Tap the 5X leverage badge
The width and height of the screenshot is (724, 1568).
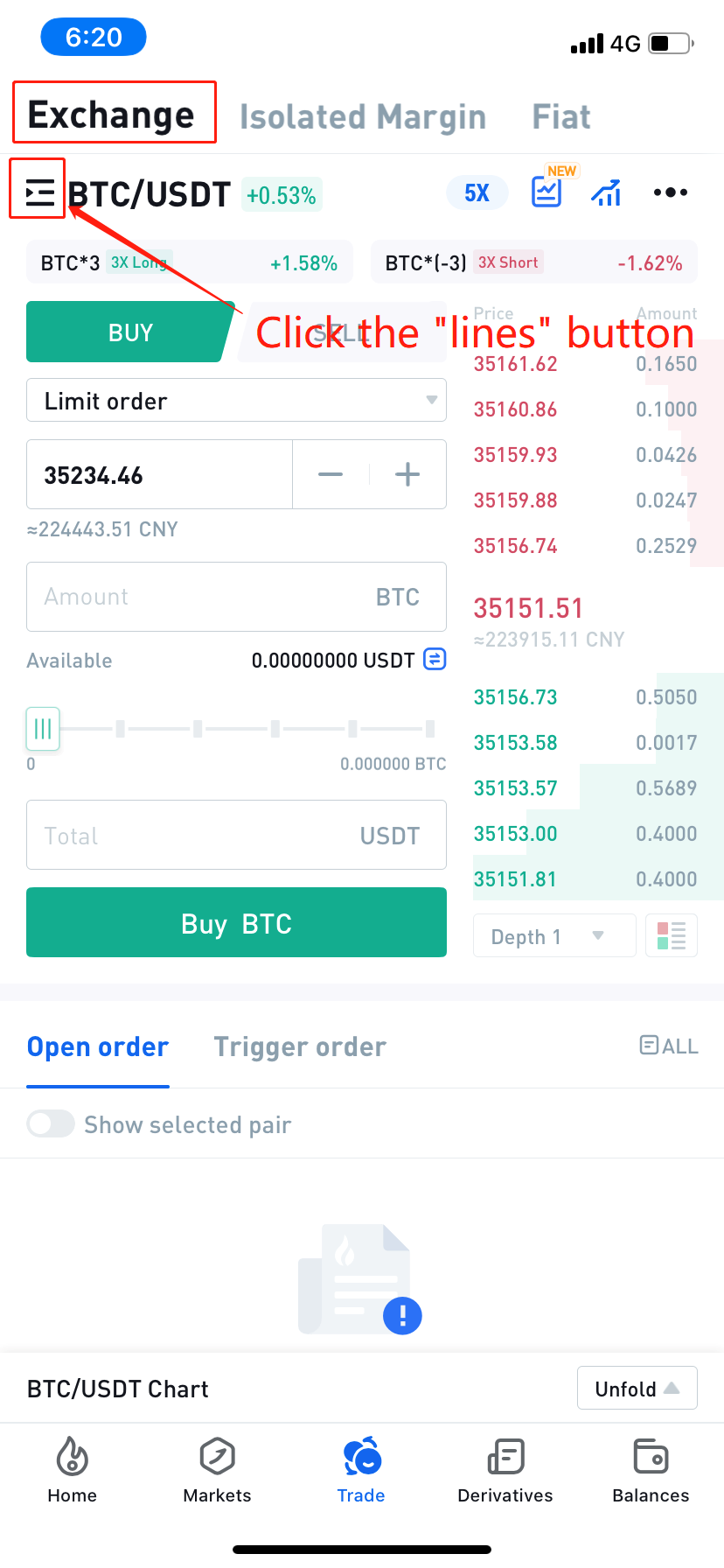[x=477, y=192]
